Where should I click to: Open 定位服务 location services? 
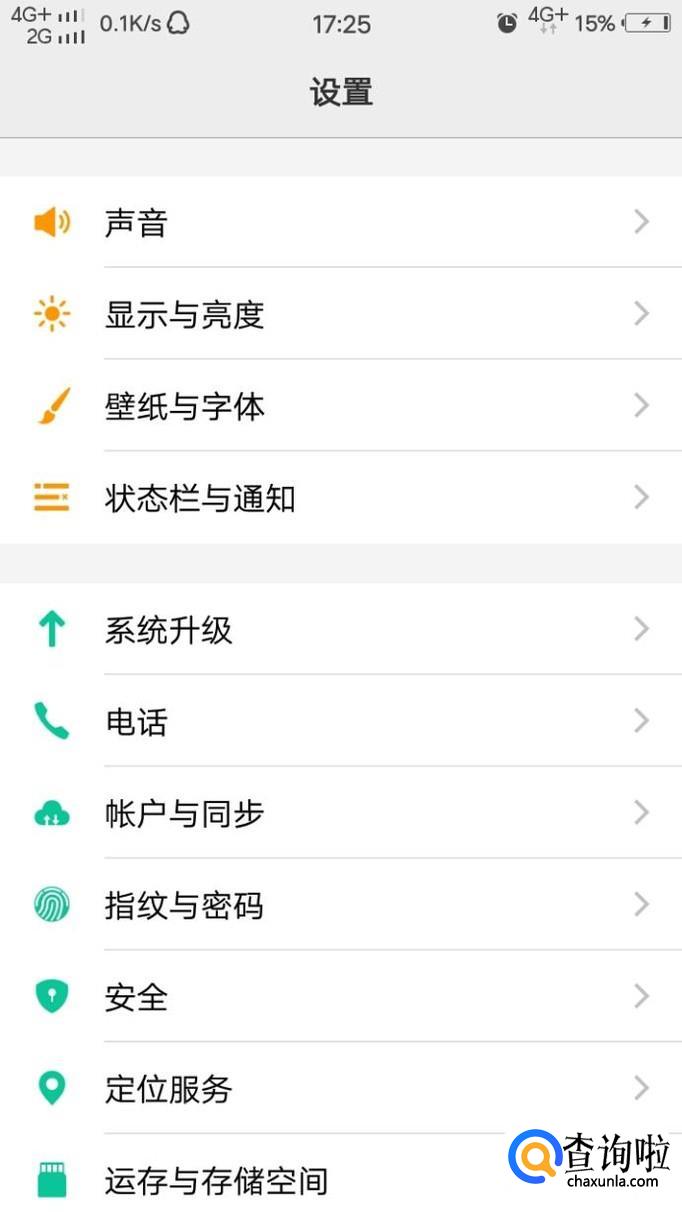point(340,1088)
